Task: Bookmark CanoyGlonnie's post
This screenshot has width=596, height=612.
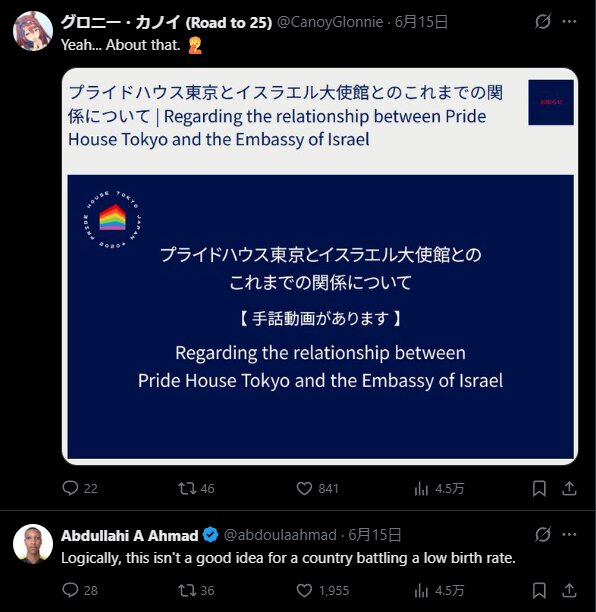Action: (539, 488)
